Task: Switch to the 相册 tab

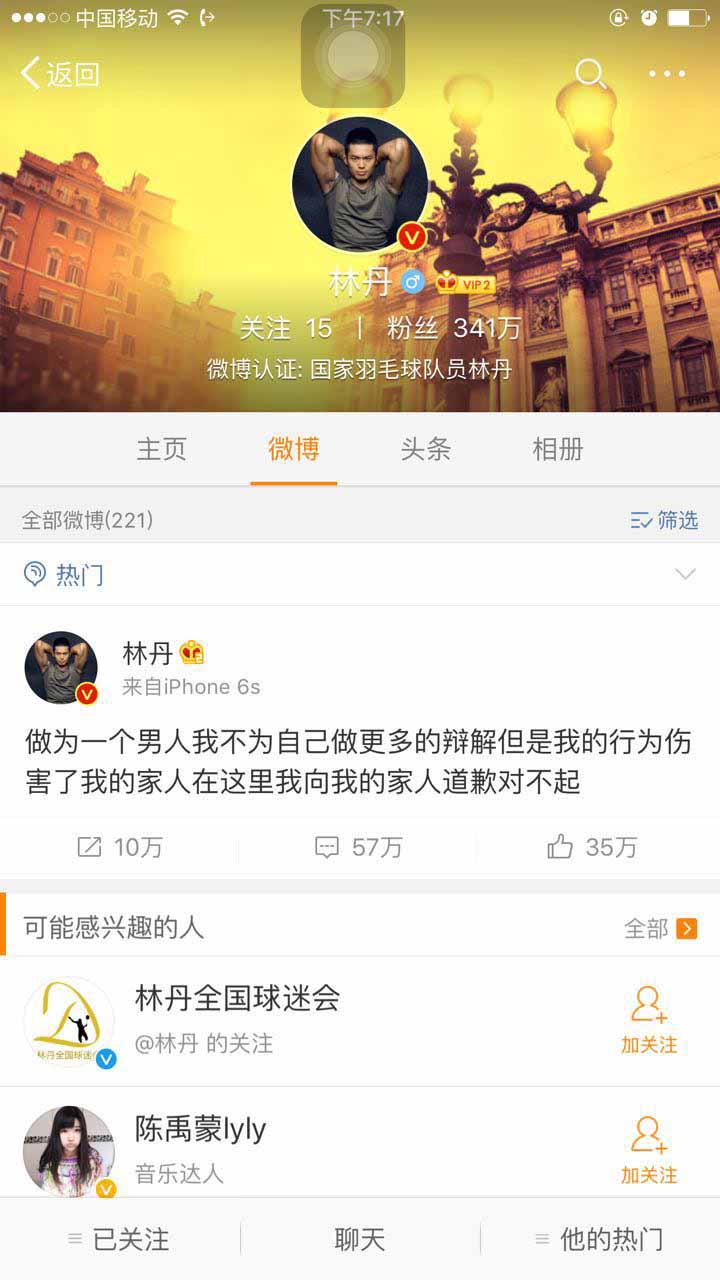Action: [x=557, y=450]
